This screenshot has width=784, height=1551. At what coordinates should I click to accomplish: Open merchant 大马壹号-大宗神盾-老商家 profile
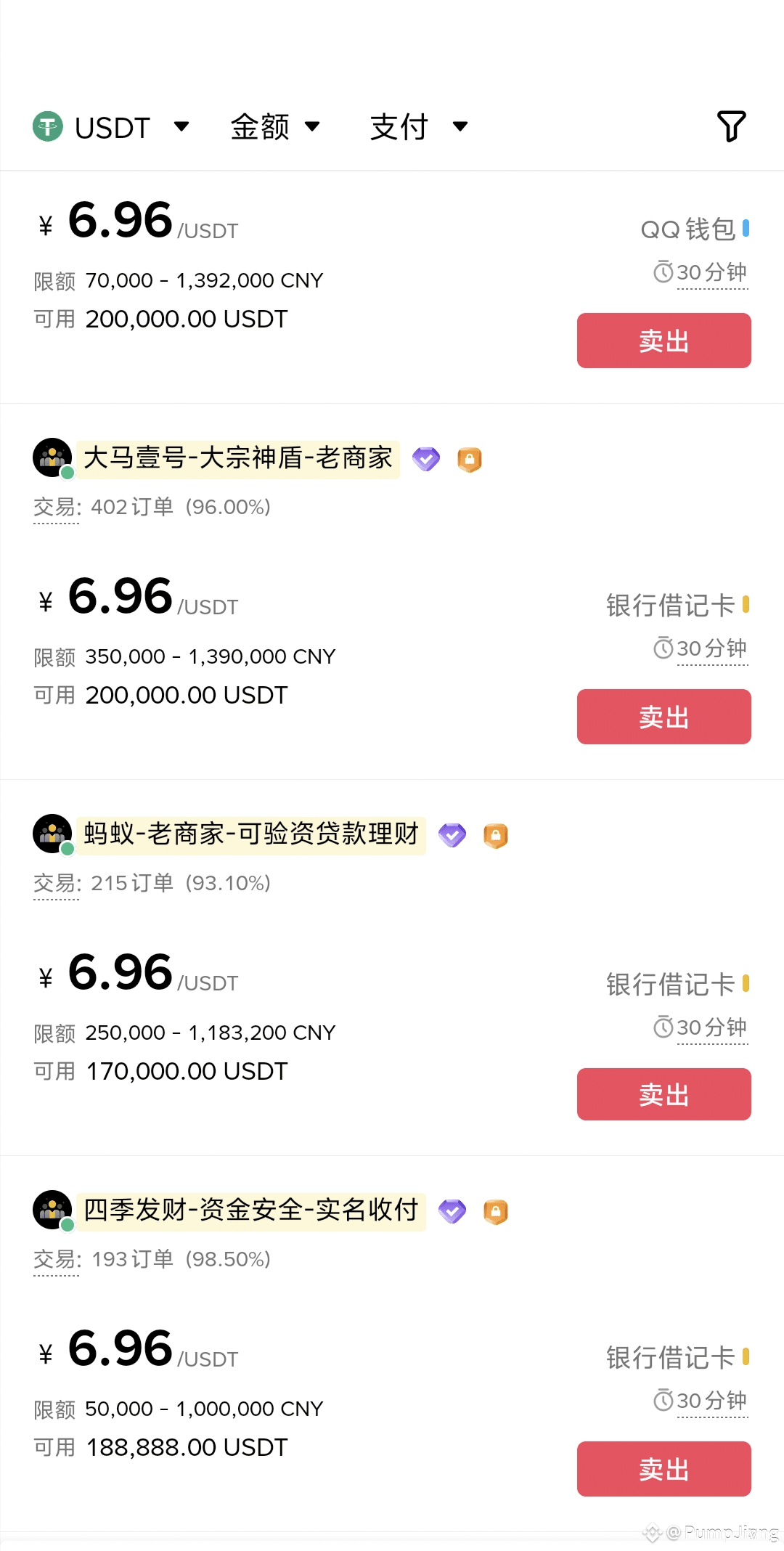pos(237,459)
